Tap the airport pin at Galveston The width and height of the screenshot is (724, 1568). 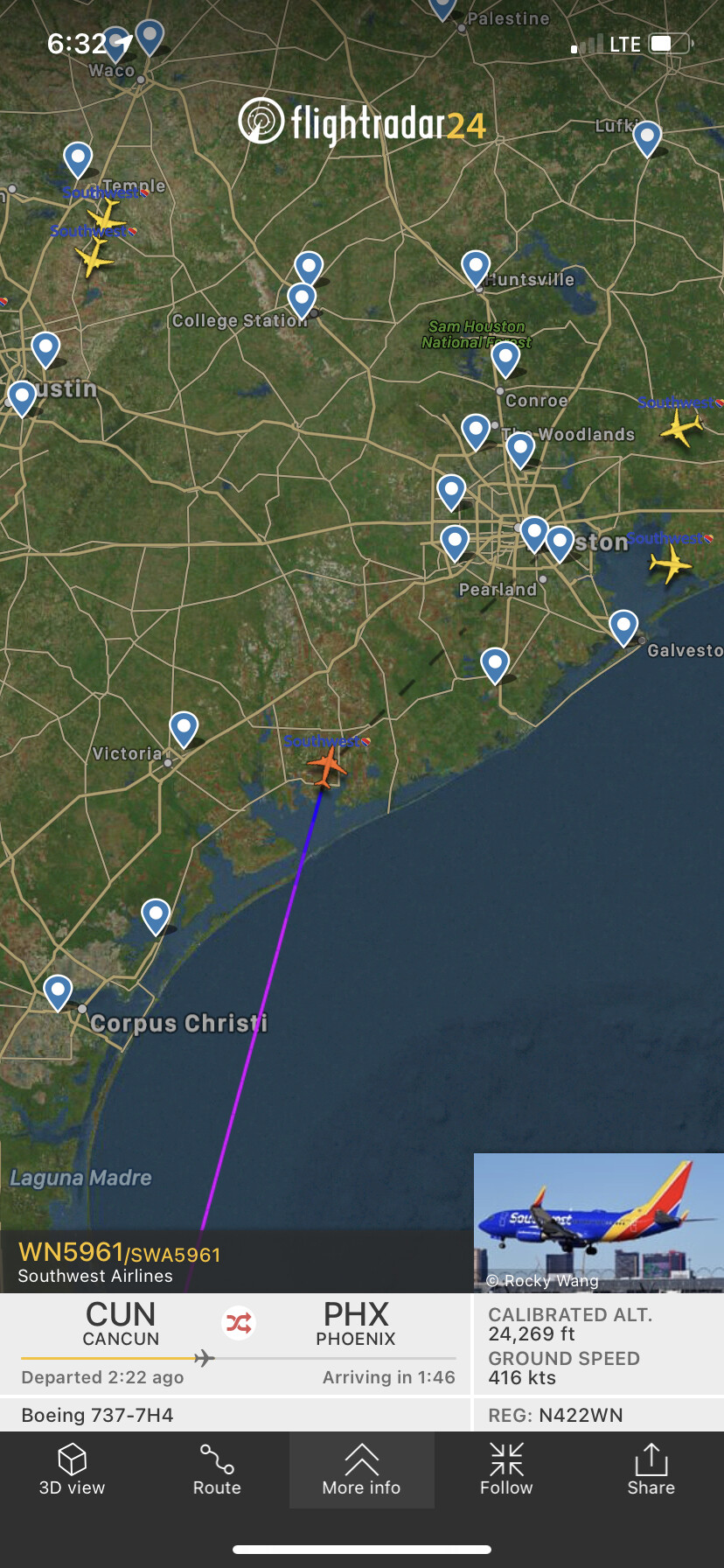click(x=623, y=626)
